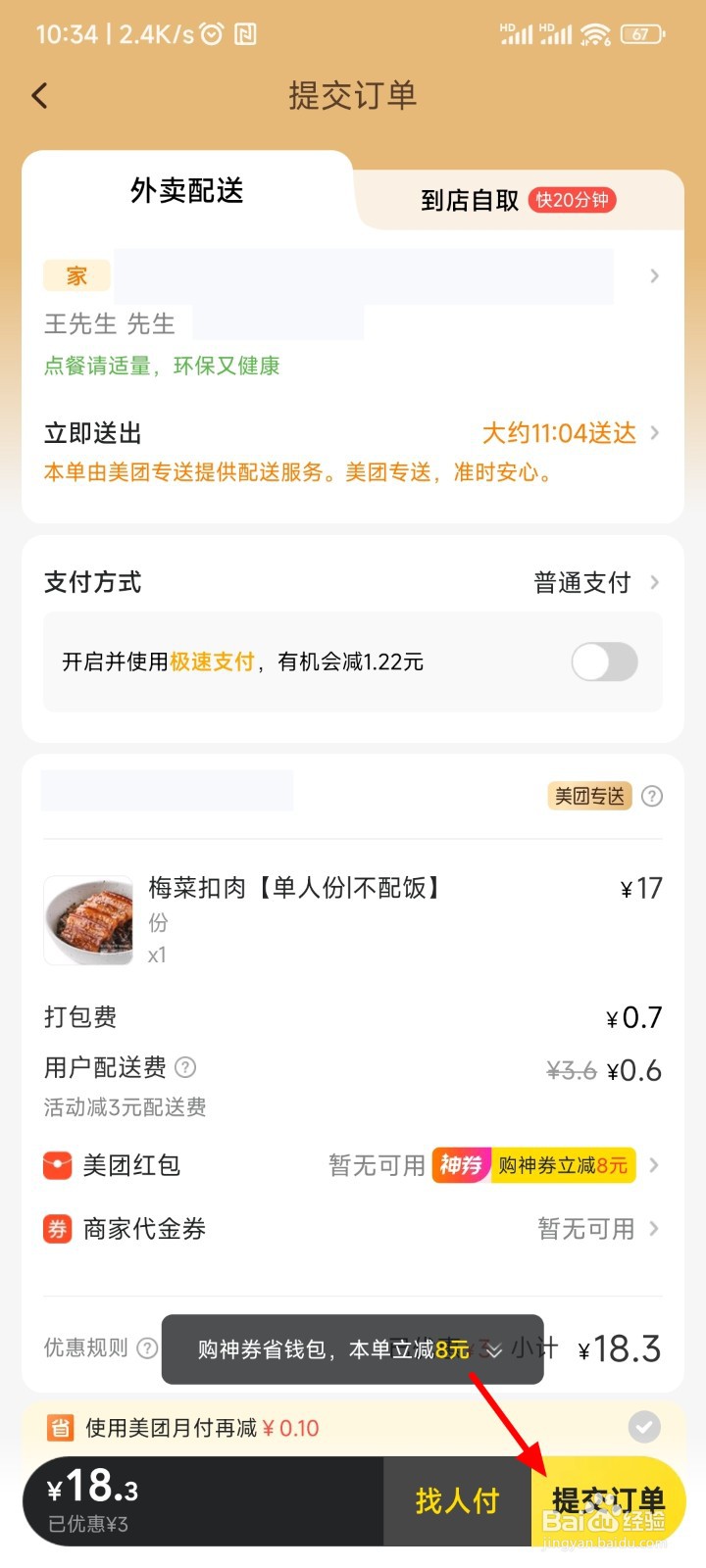Select the 美团月付 discount checkbox
The image size is (706, 1568).
[644, 1428]
